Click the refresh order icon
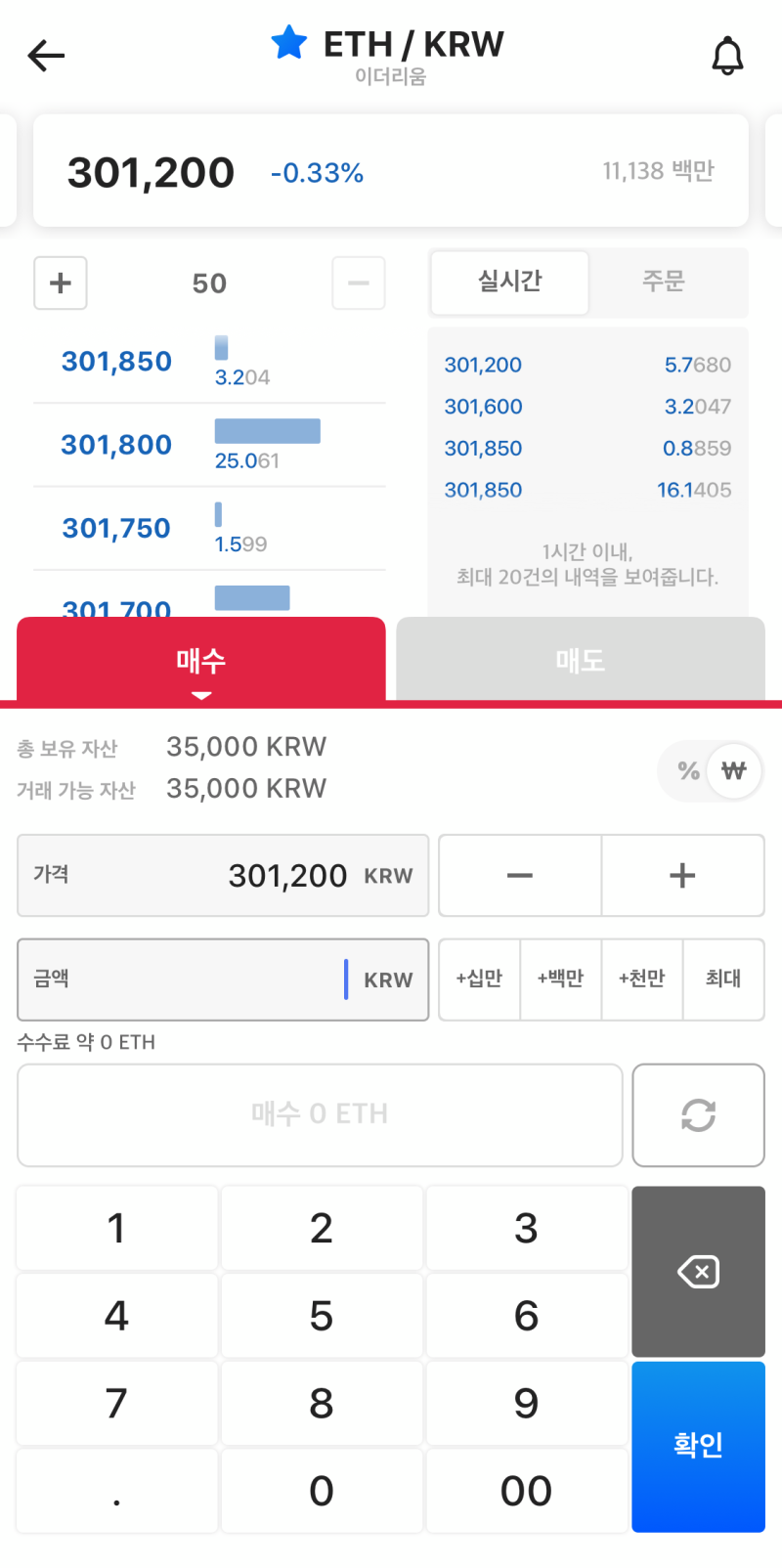 [x=698, y=1114]
